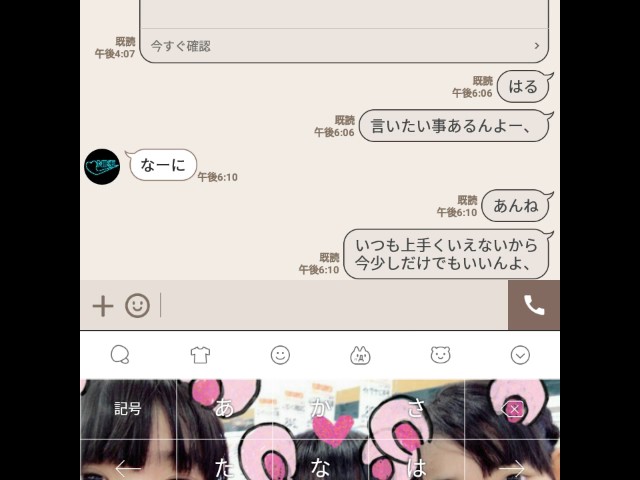Start a voice call
This screenshot has width=640, height=480.
pyautogui.click(x=534, y=306)
